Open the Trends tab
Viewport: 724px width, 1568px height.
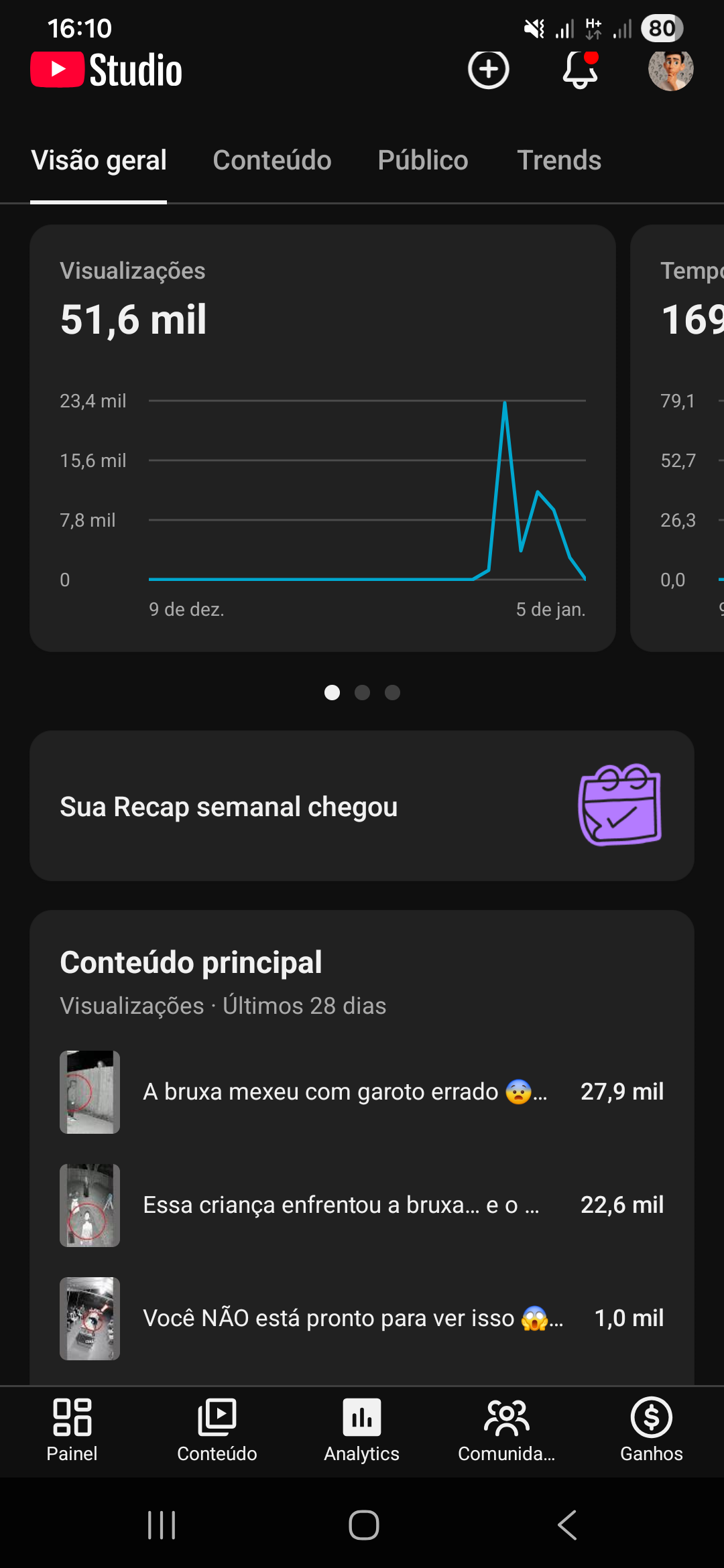[x=559, y=161]
